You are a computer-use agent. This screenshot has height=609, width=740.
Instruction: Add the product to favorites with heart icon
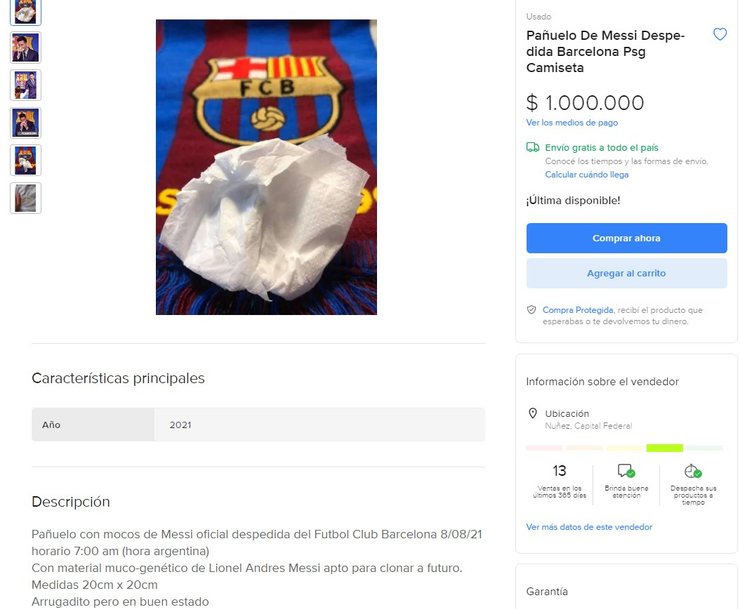pyautogui.click(x=720, y=35)
